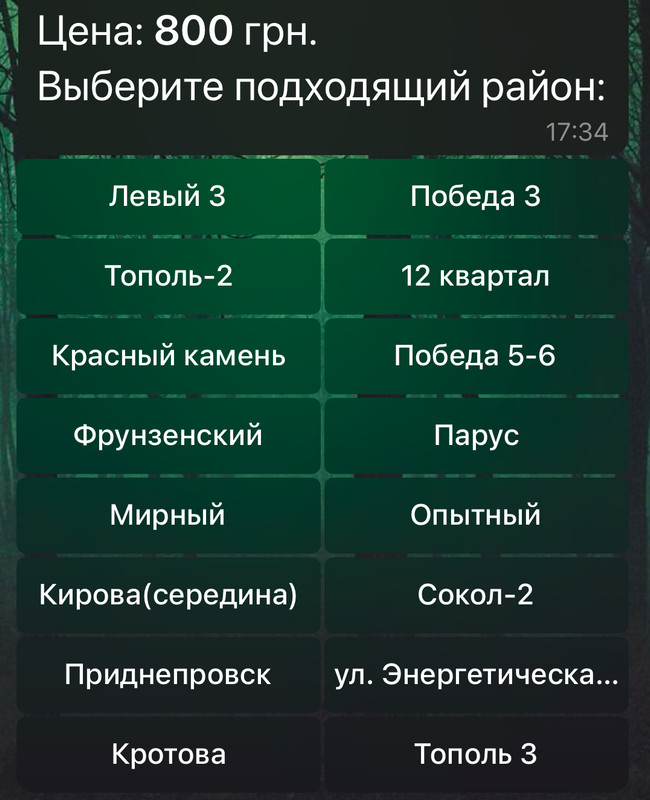650x800 pixels.
Task: Tap the Тополь-2 button
Action: (168, 276)
